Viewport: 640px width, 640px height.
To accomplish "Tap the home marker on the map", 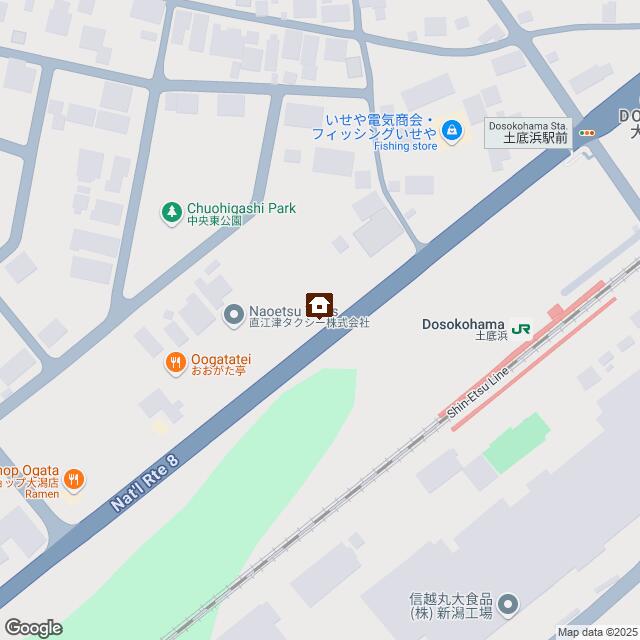I will tap(320, 304).
